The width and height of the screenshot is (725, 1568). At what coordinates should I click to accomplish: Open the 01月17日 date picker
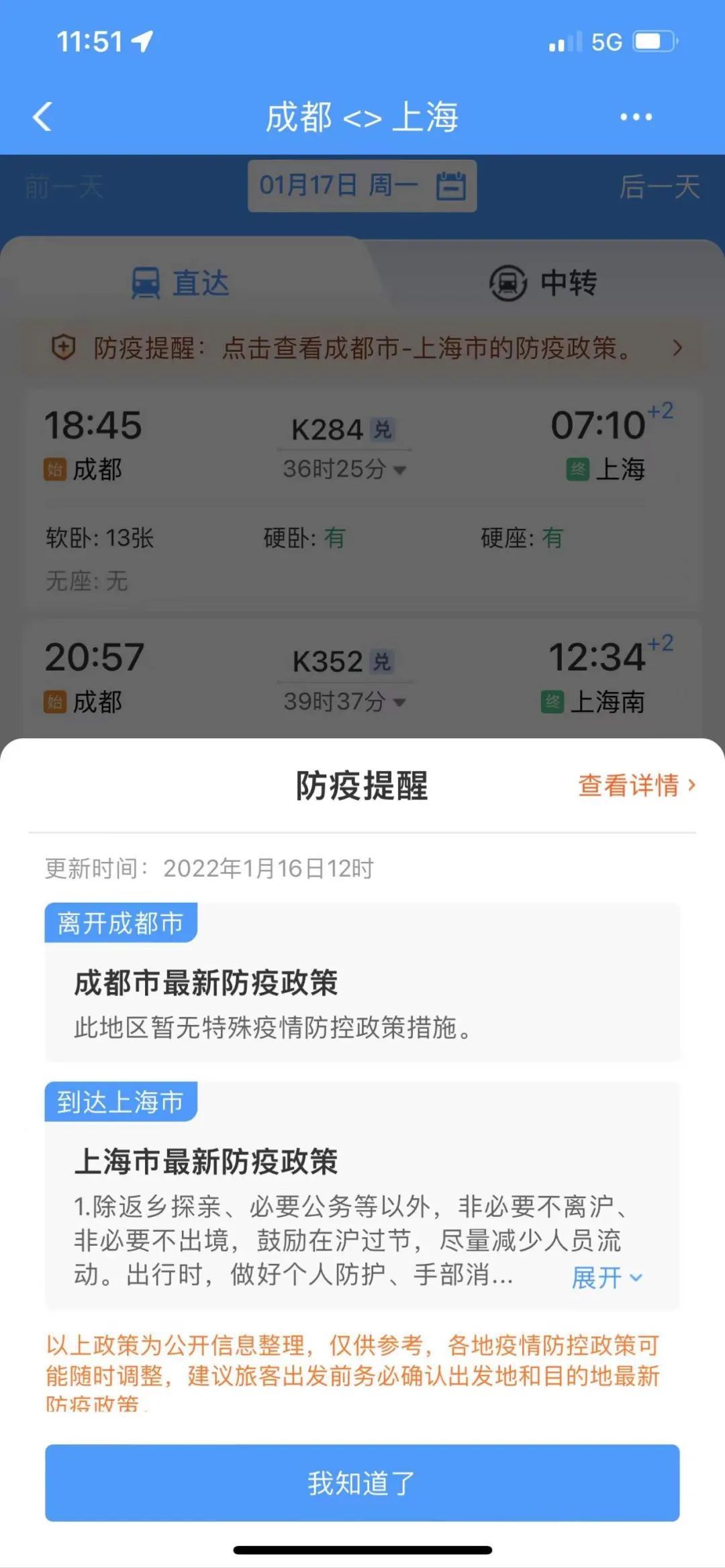pos(362,186)
